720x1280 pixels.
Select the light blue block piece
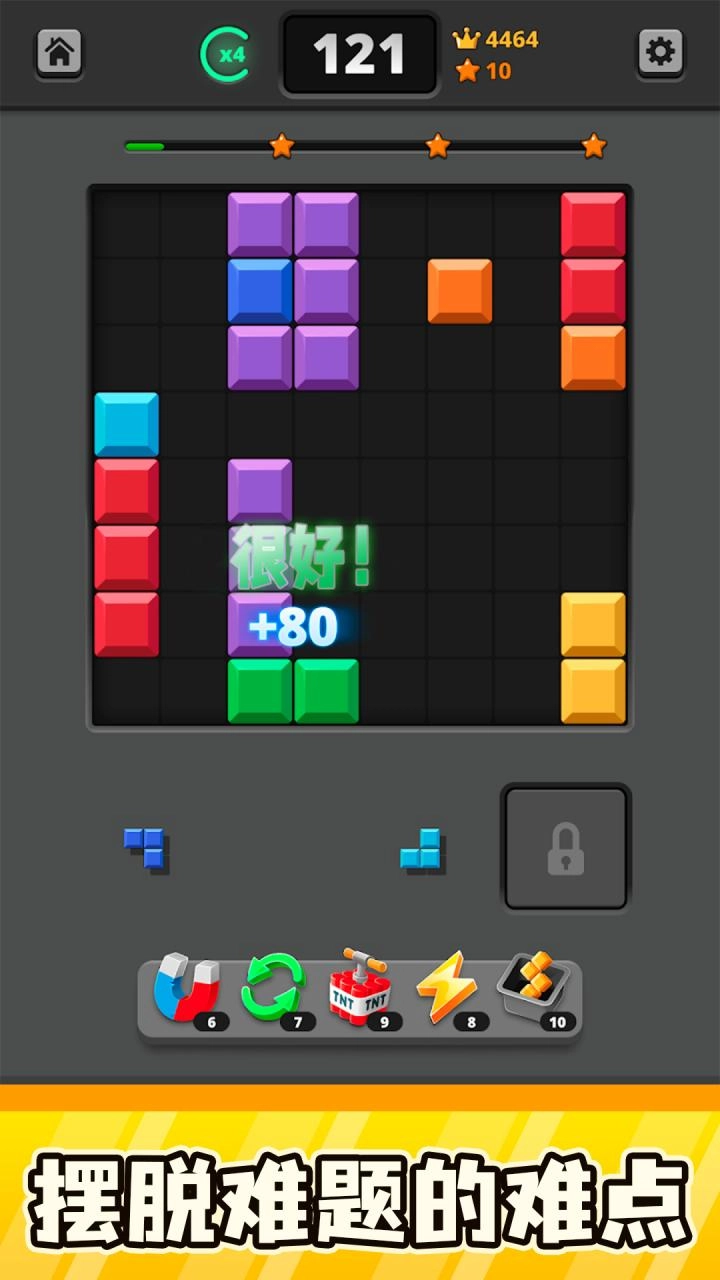(422, 849)
